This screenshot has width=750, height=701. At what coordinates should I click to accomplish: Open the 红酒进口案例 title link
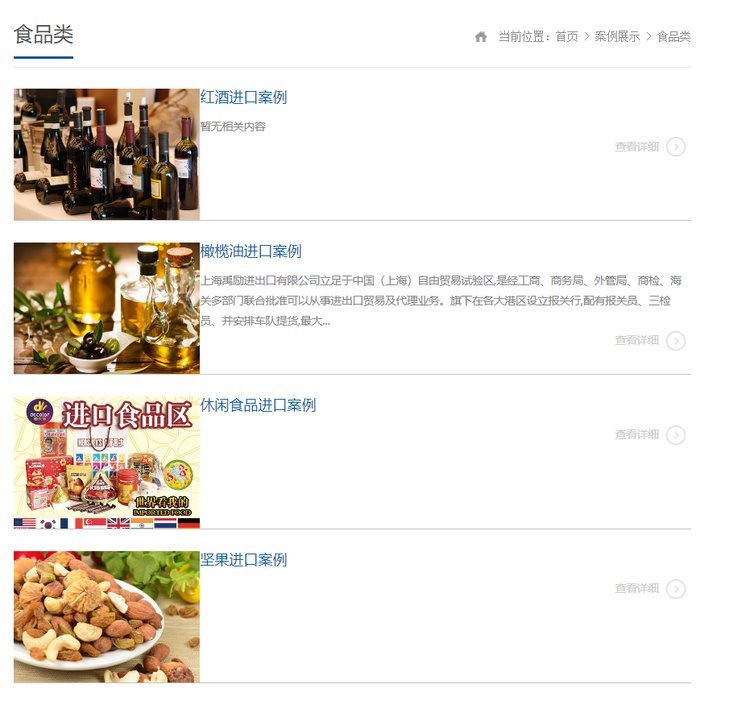(x=243, y=97)
